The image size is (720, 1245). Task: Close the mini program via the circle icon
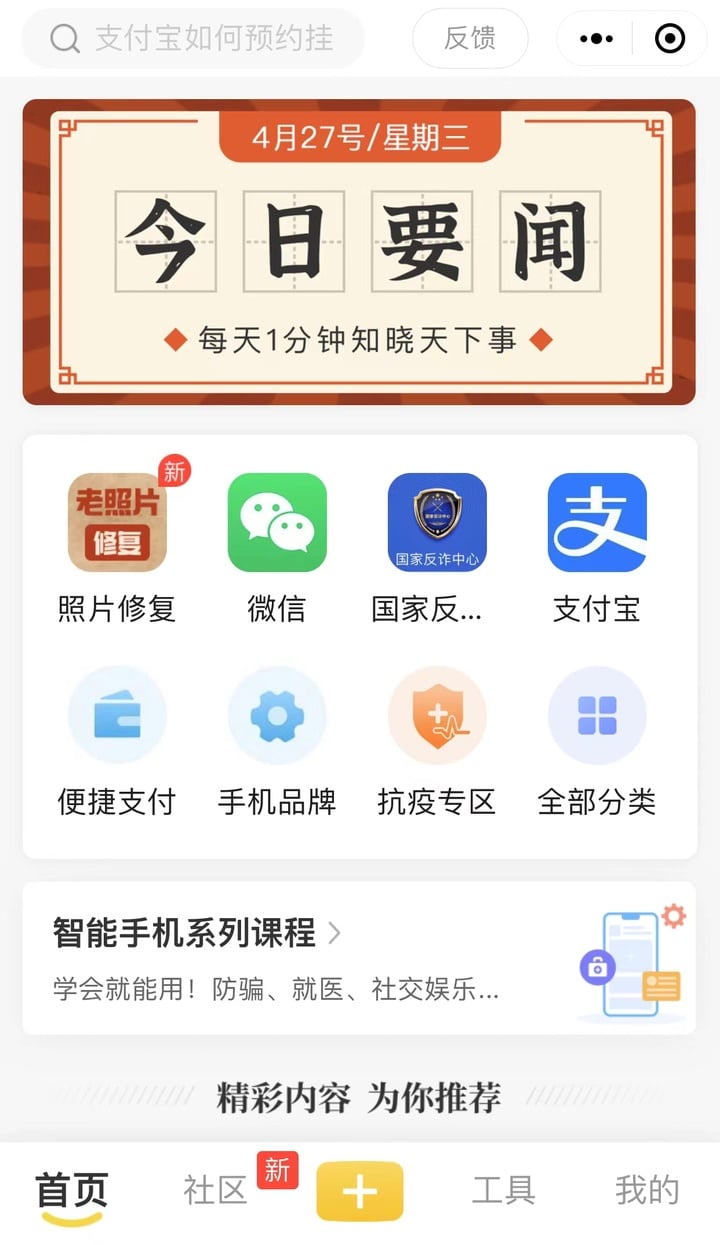(669, 39)
